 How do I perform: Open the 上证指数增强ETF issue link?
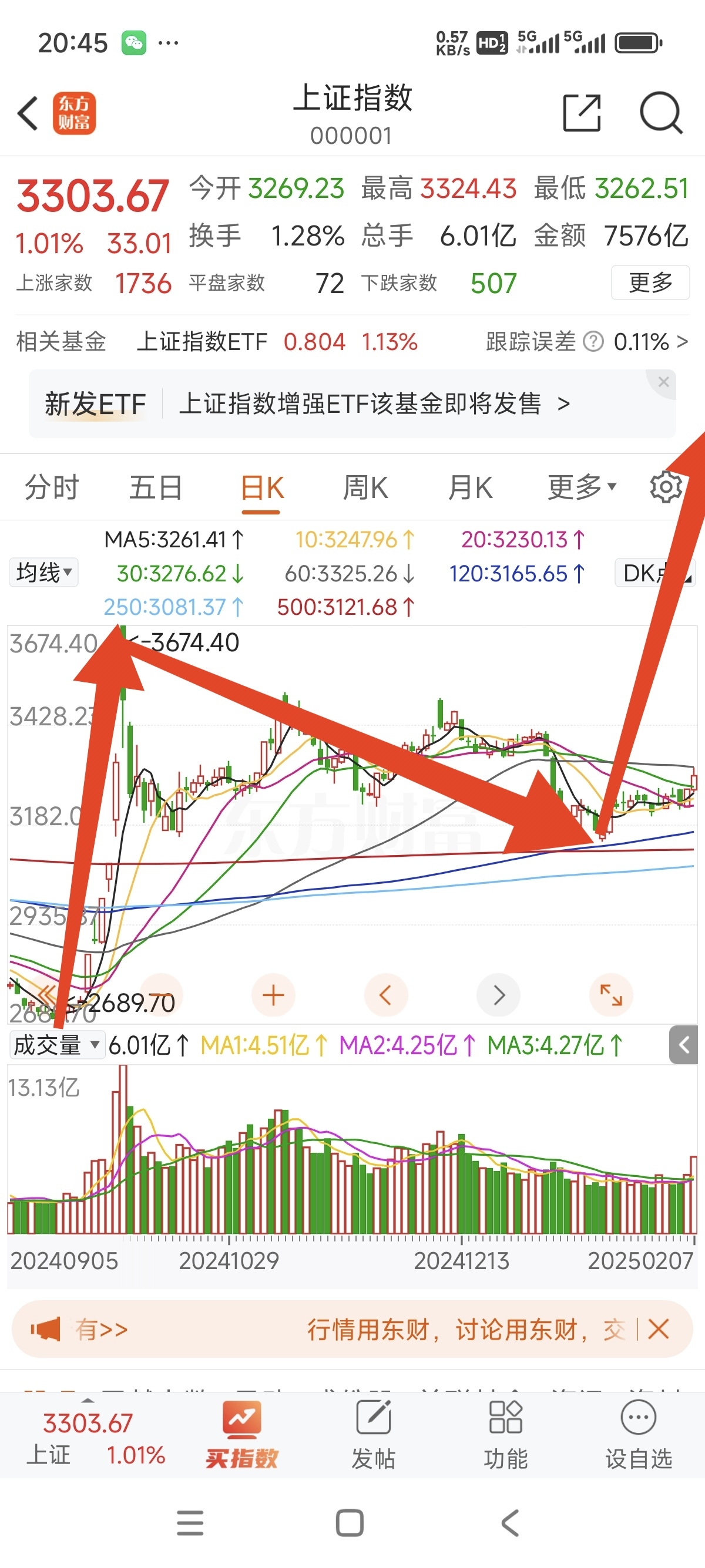click(x=375, y=403)
